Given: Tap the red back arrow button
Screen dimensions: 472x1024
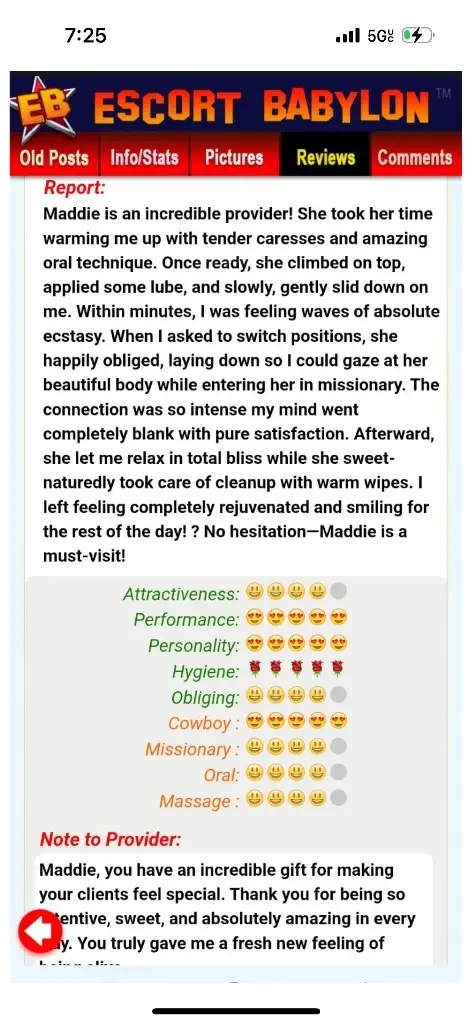Looking at the screenshot, I should click(x=40, y=930).
